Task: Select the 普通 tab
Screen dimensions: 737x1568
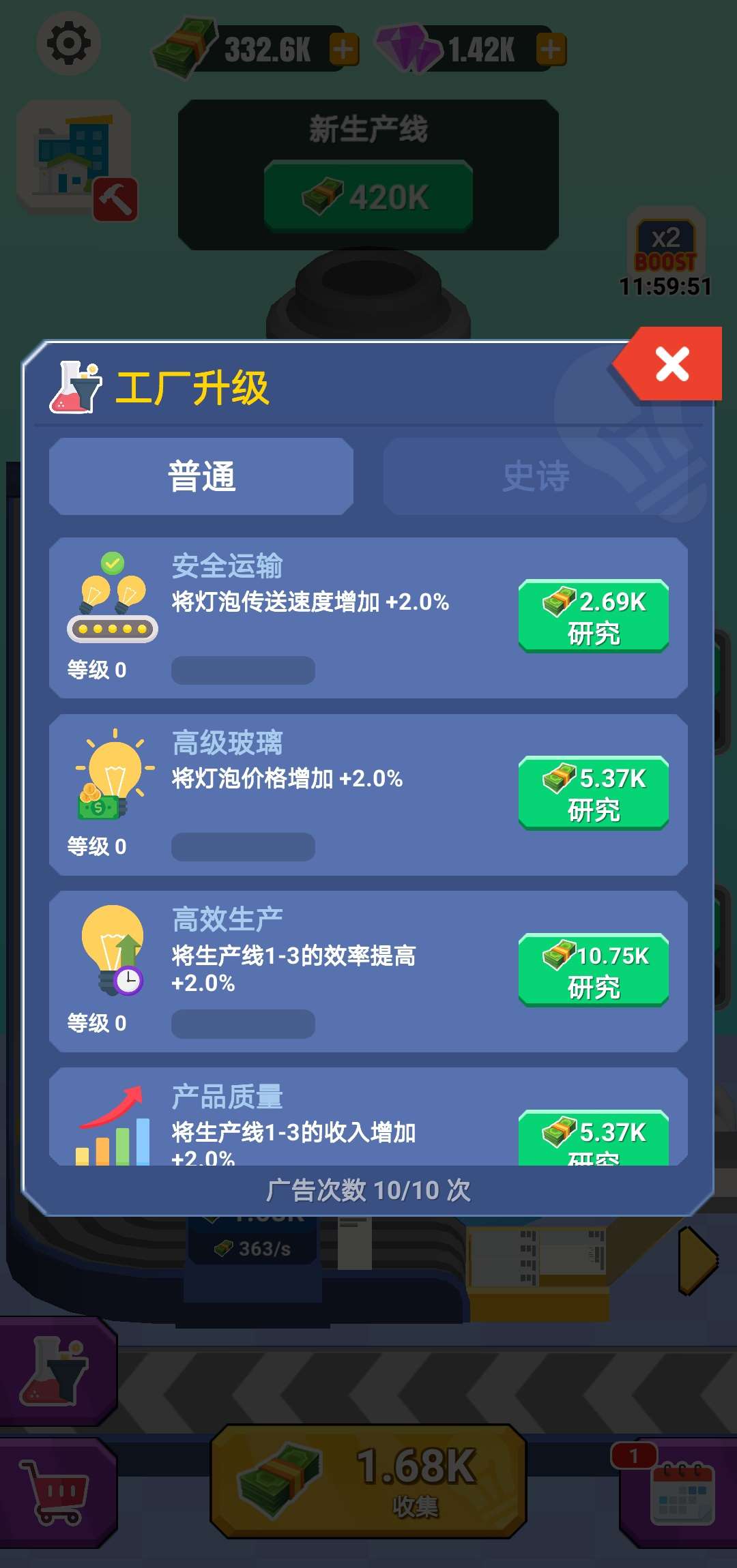Action: click(201, 476)
